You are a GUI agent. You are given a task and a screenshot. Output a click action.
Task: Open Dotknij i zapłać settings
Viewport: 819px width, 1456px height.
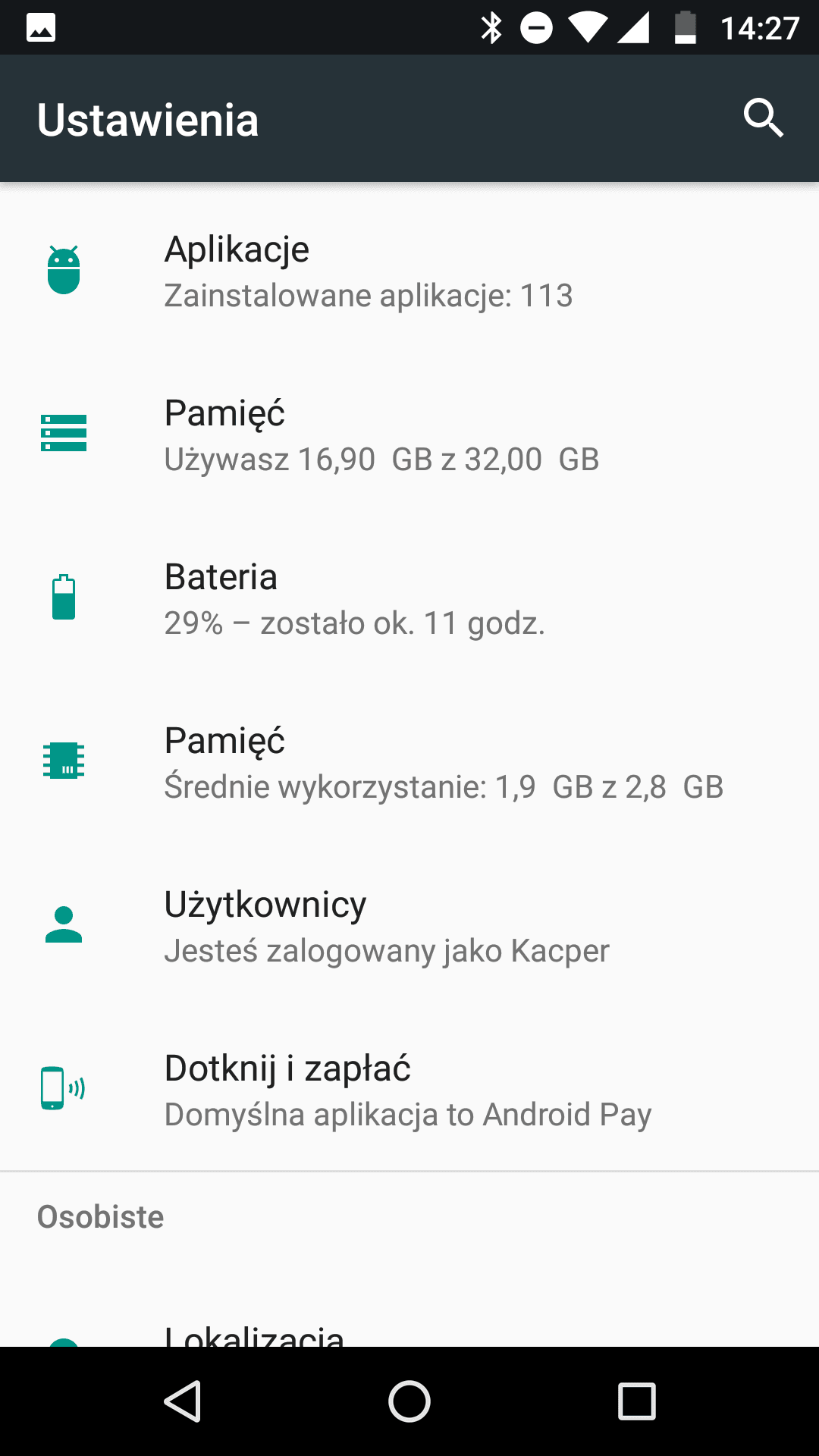point(409,1090)
